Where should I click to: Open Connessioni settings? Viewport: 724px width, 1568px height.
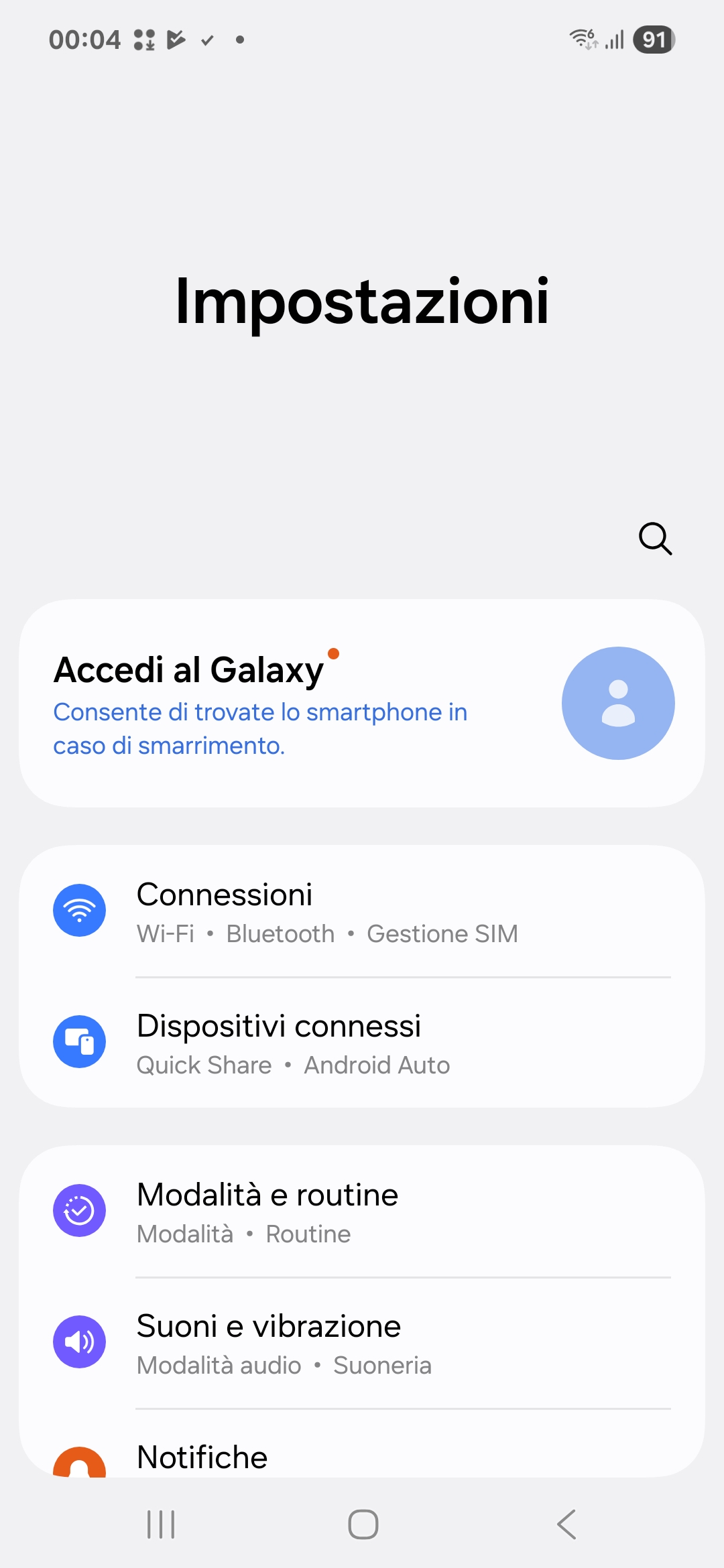tap(362, 911)
